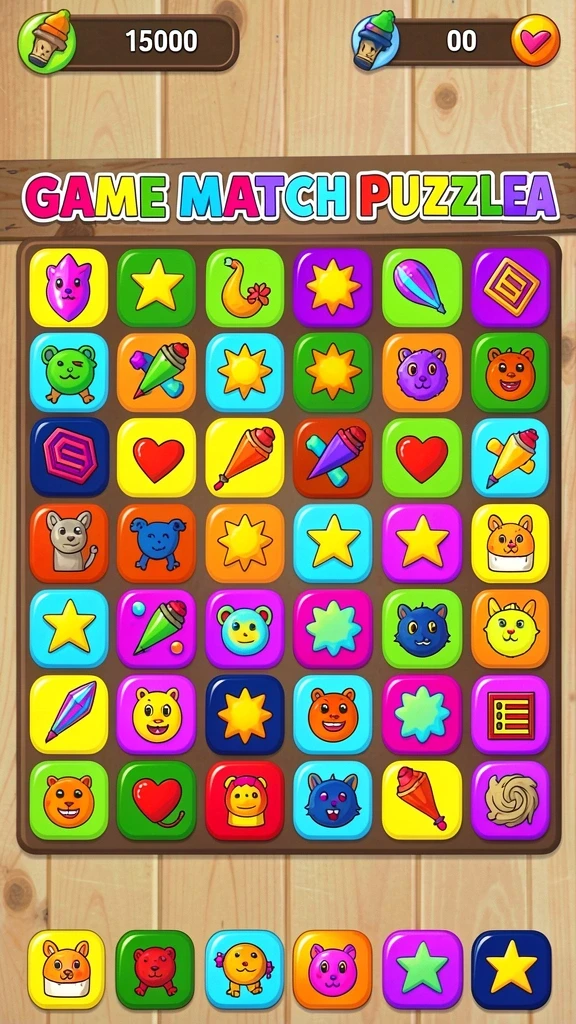The image size is (576, 1024).
Task: Tap the blue bear tile on orange
Action: 157,543
